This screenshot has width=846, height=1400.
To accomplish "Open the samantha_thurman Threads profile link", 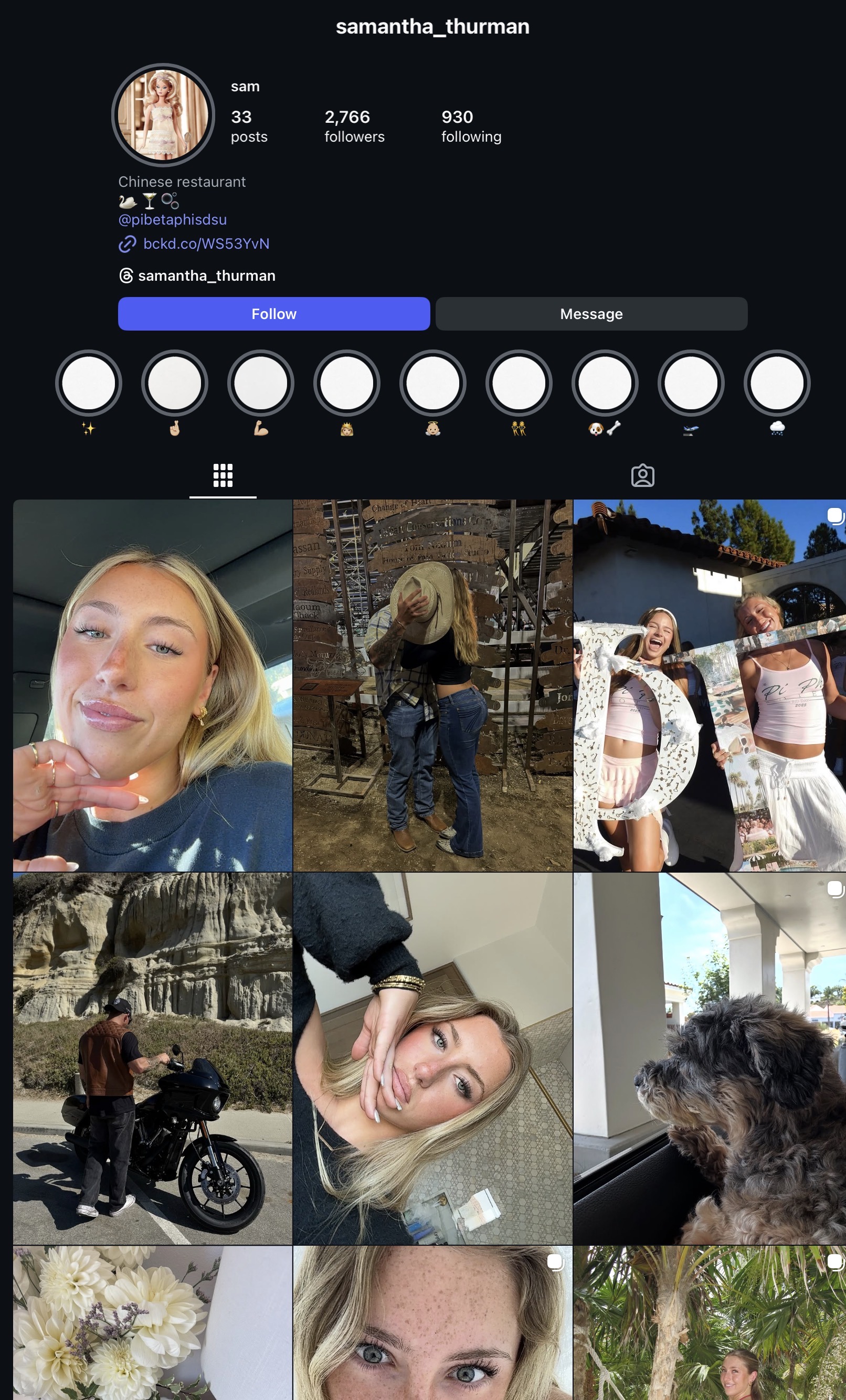I will pyautogui.click(x=206, y=275).
